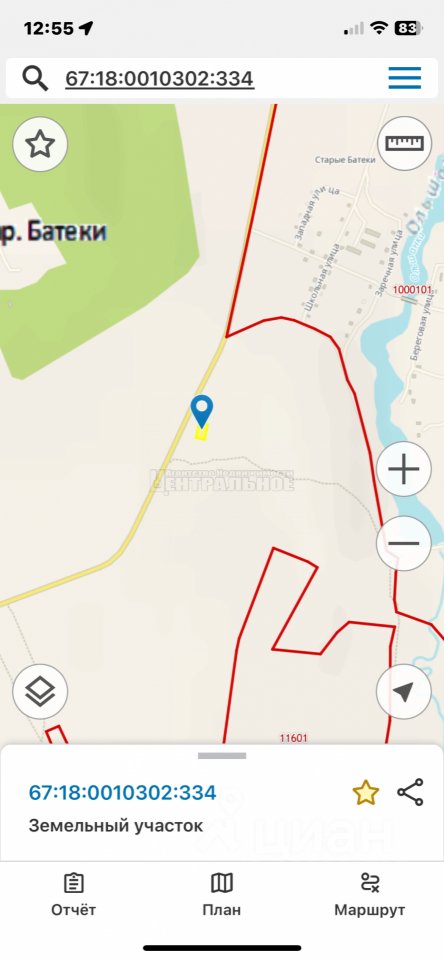Share this land parcel
The image size is (444, 960).
[x=410, y=792]
